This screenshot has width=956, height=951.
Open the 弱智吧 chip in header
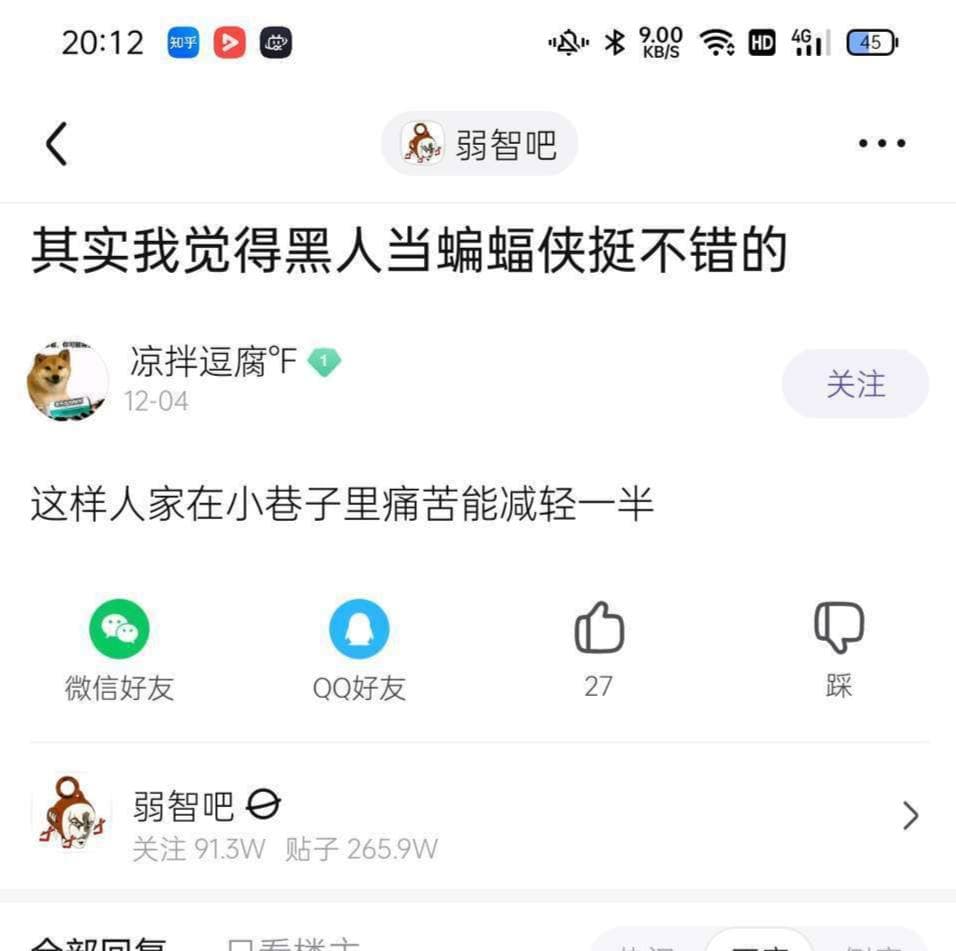tap(480, 144)
